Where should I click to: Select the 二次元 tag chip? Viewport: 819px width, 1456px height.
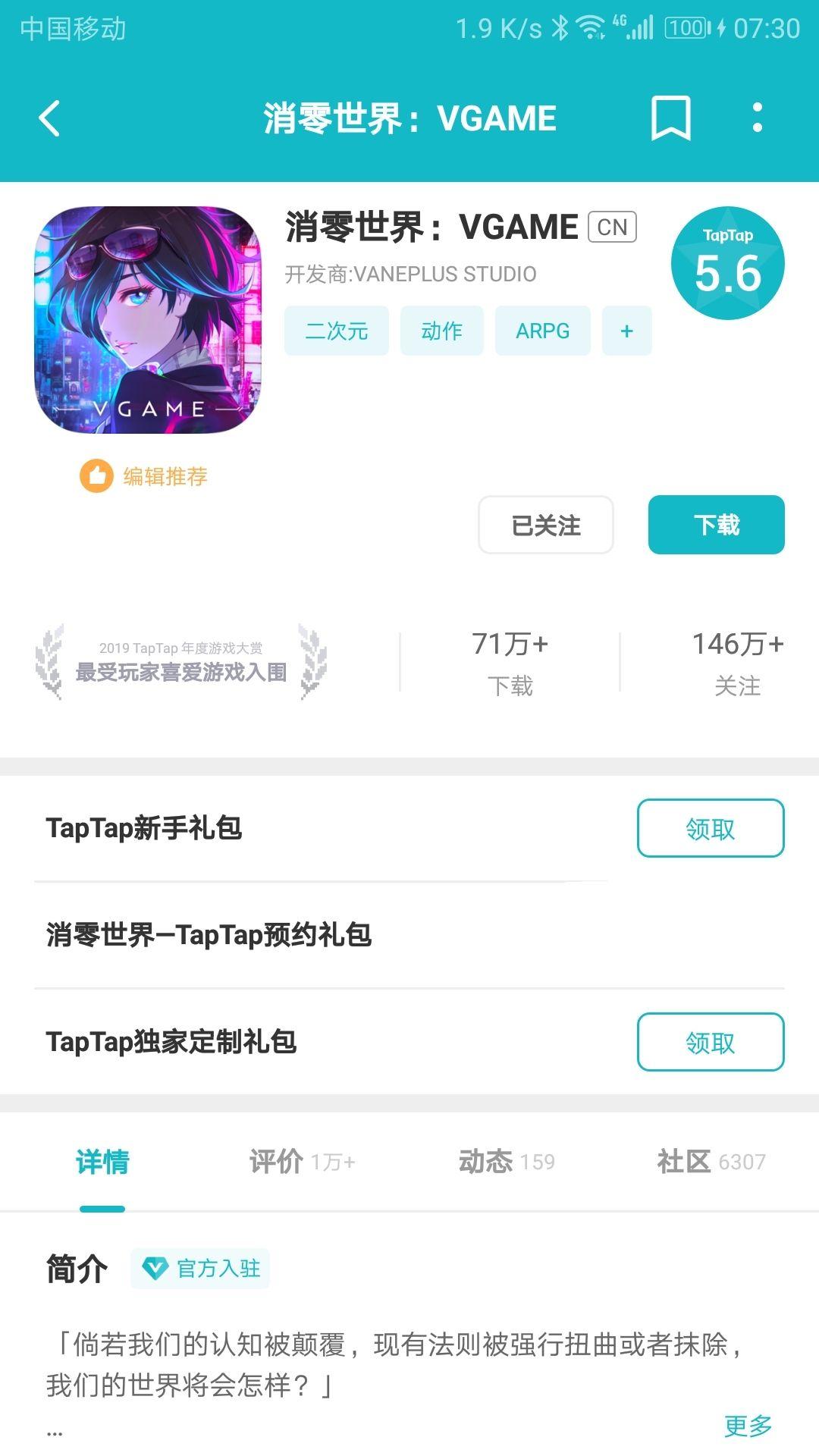tap(336, 331)
